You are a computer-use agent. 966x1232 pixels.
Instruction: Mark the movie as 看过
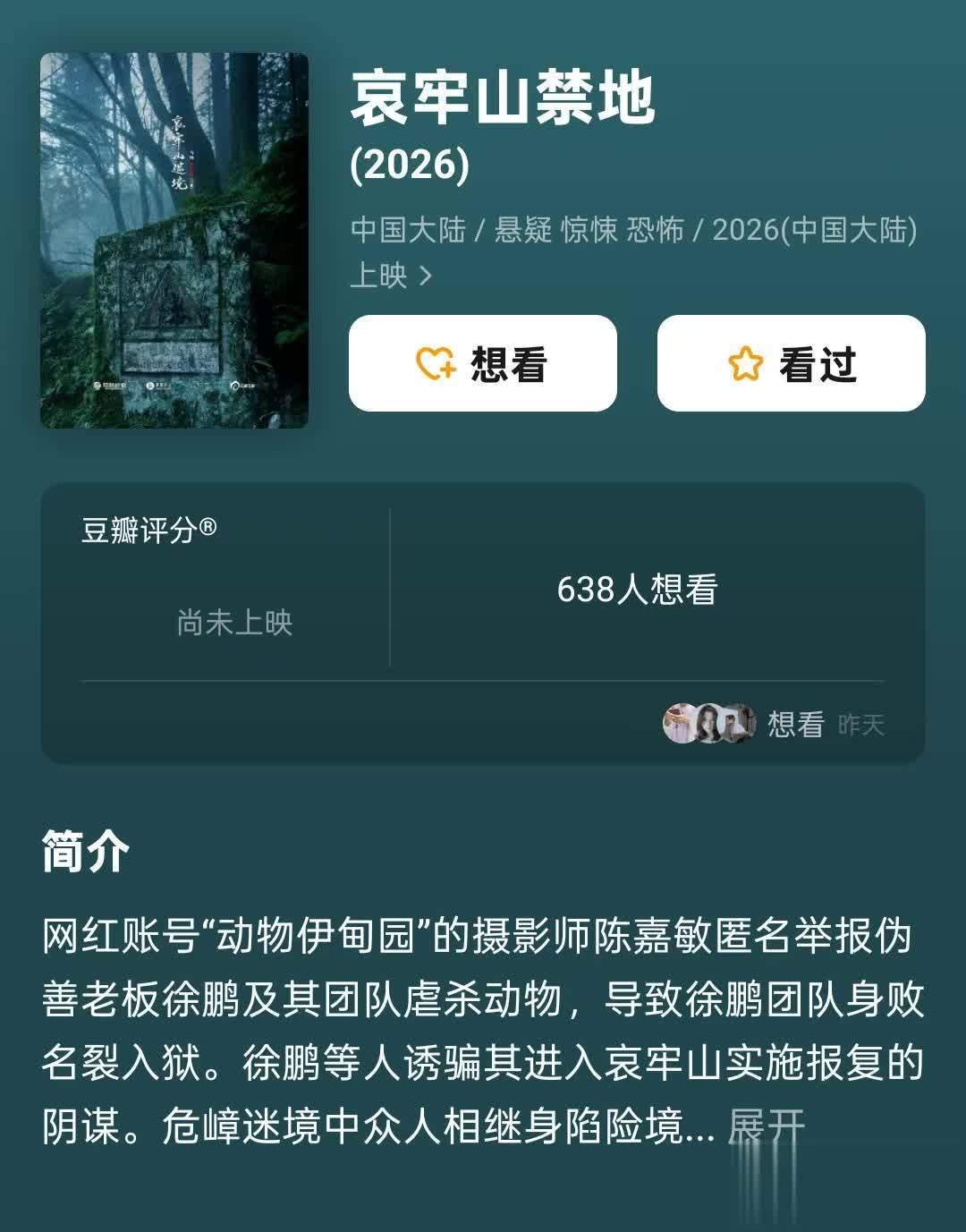click(791, 364)
